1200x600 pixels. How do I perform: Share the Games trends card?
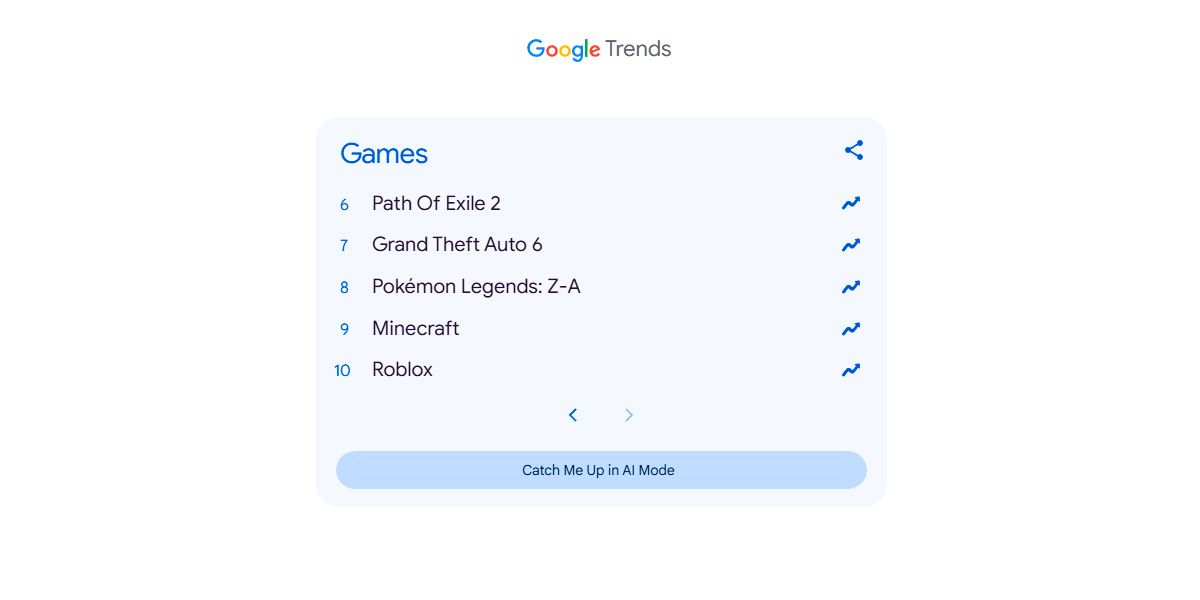click(x=853, y=151)
